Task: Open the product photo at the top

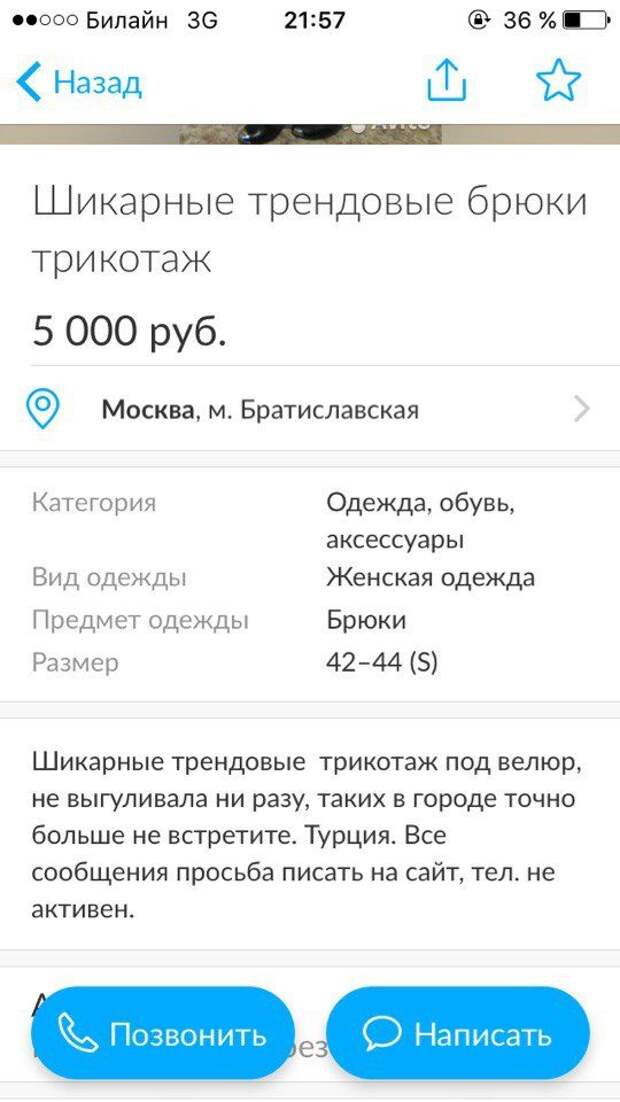Action: point(310,134)
